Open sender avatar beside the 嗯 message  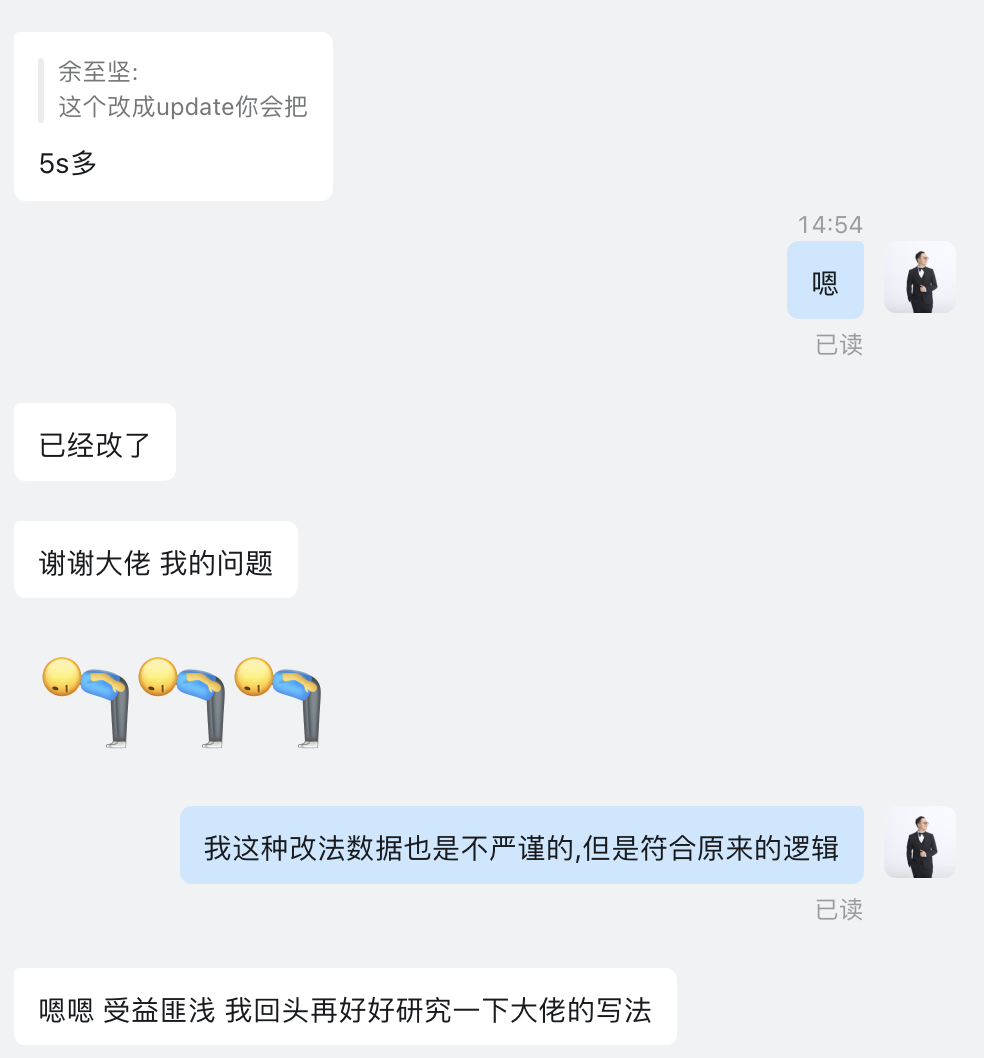919,277
